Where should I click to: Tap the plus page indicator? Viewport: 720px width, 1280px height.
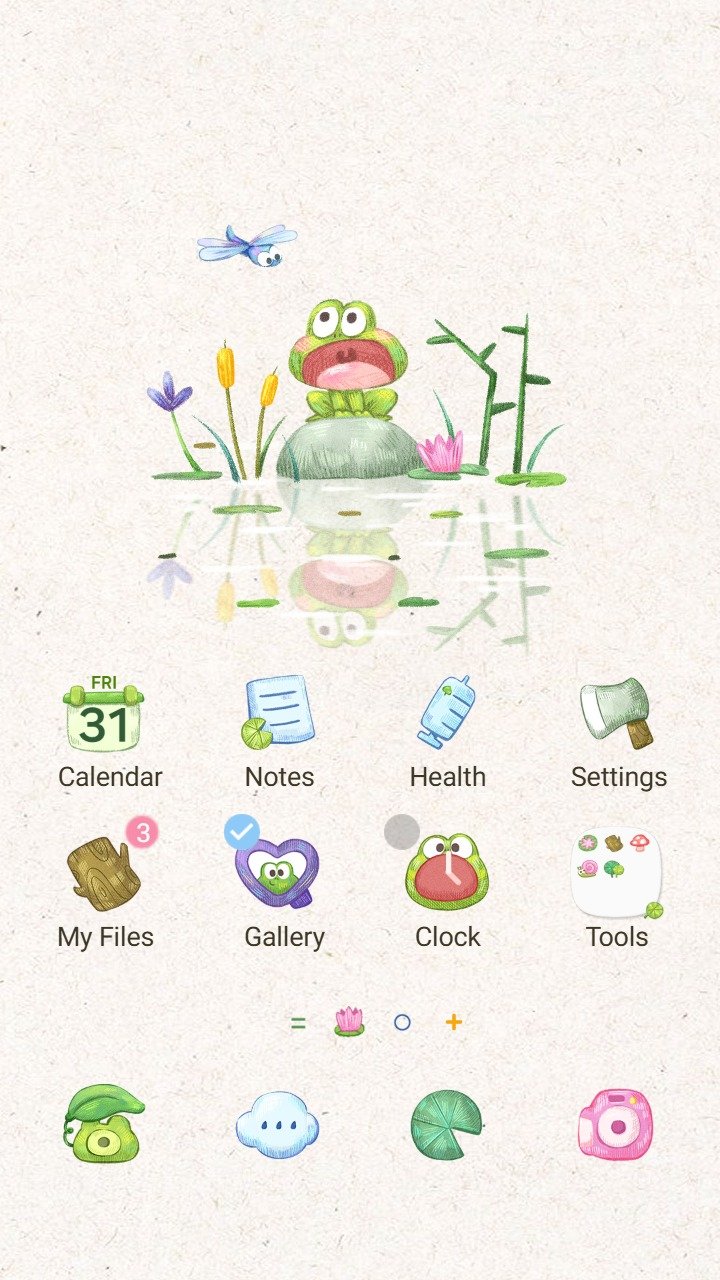pos(454,1022)
